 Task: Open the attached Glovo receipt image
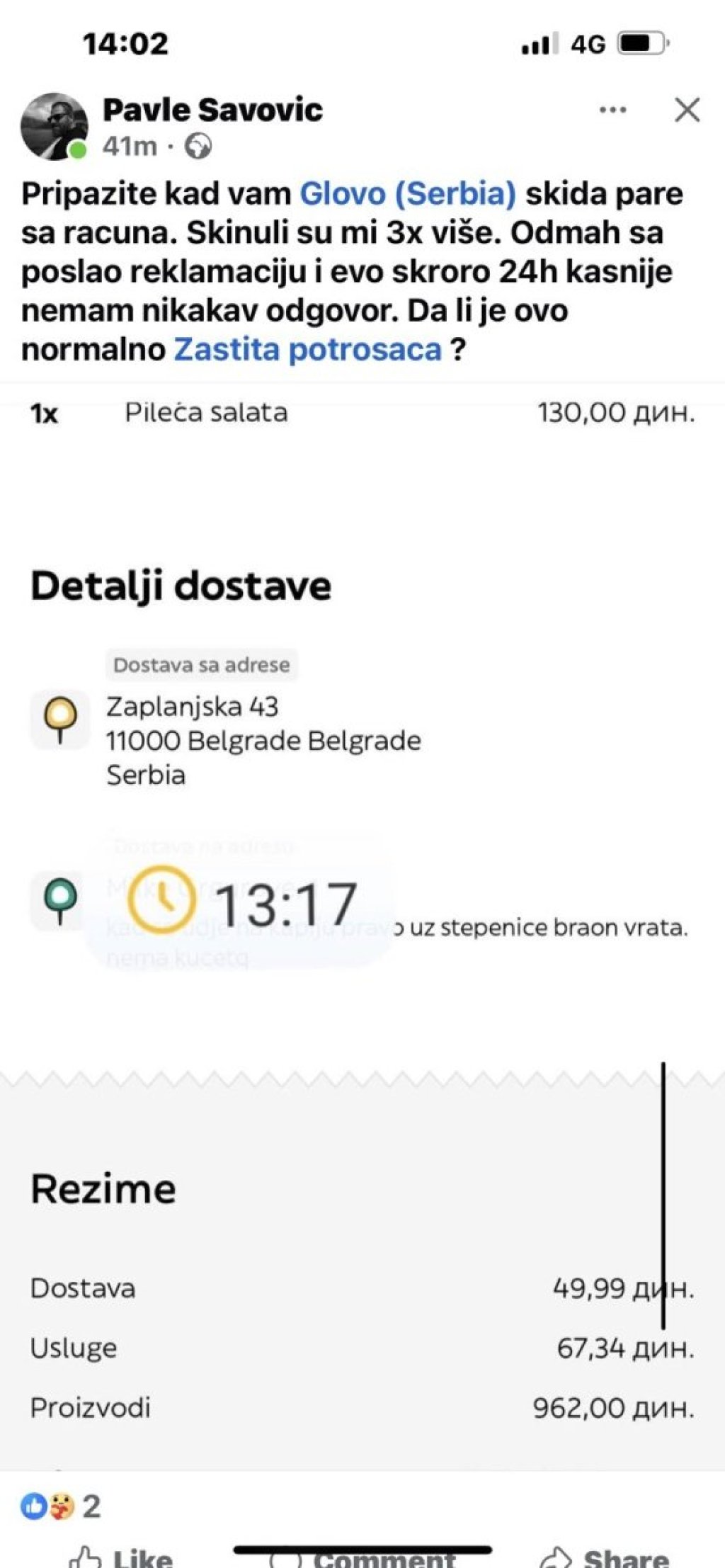[362, 921]
